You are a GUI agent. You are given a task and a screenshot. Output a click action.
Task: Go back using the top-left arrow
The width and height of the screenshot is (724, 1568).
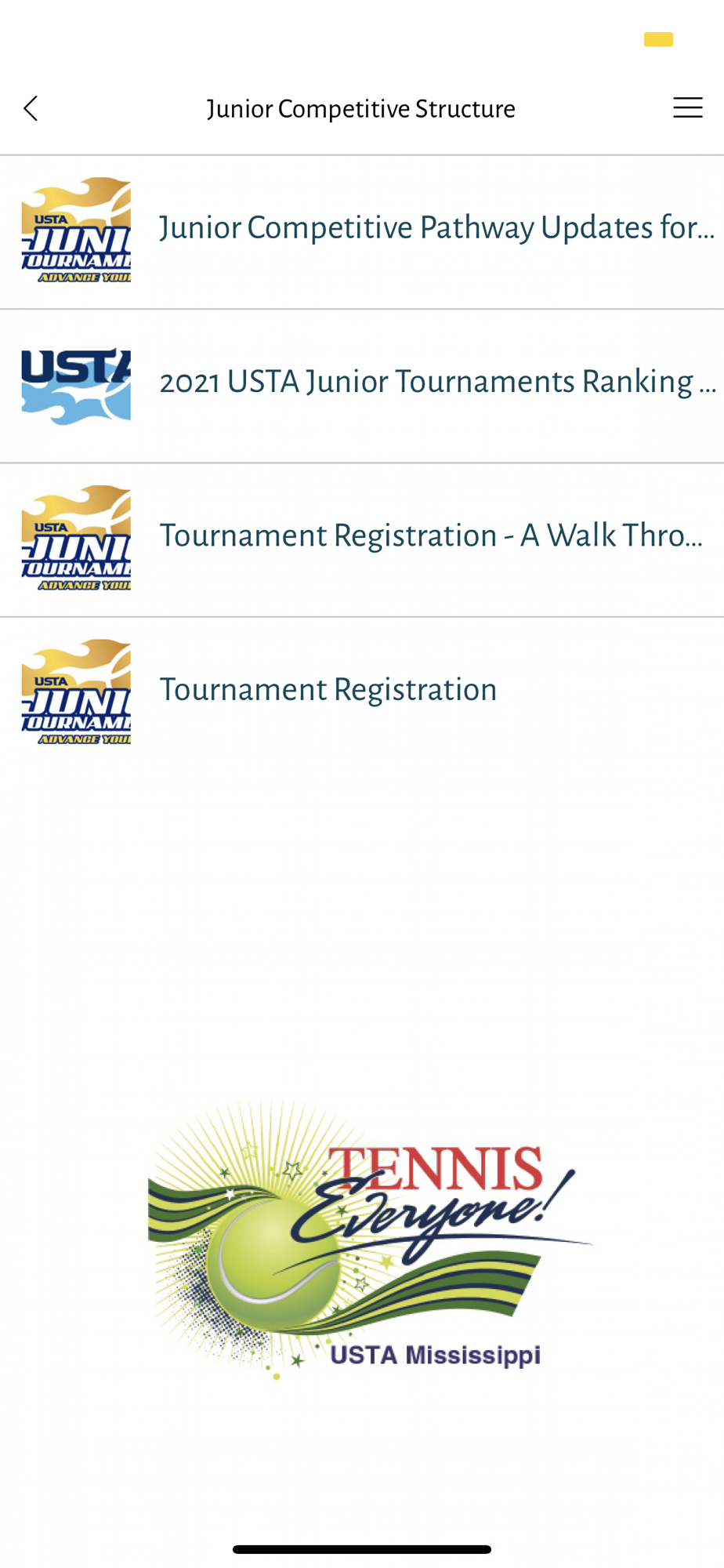31,108
